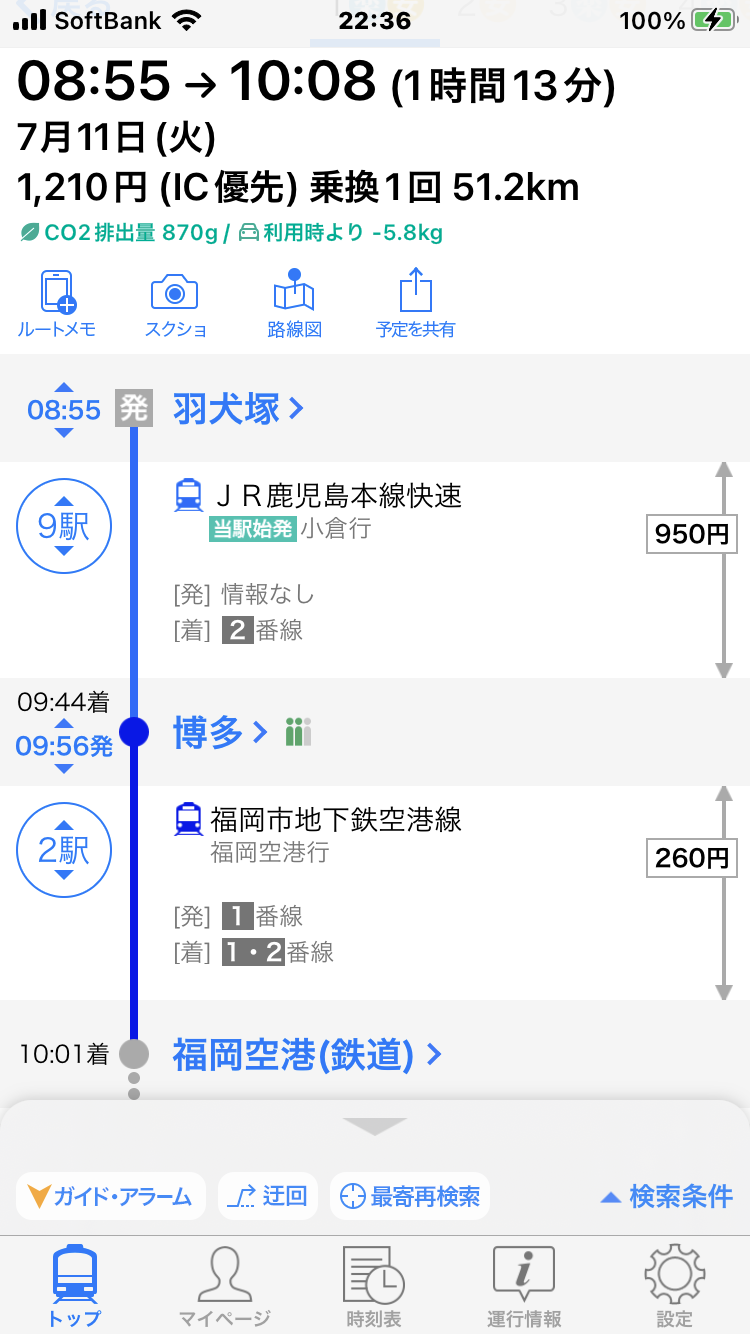Collapse the bottom panel with the down arrow
Screen dimensions: 750x1334
[375, 1126]
